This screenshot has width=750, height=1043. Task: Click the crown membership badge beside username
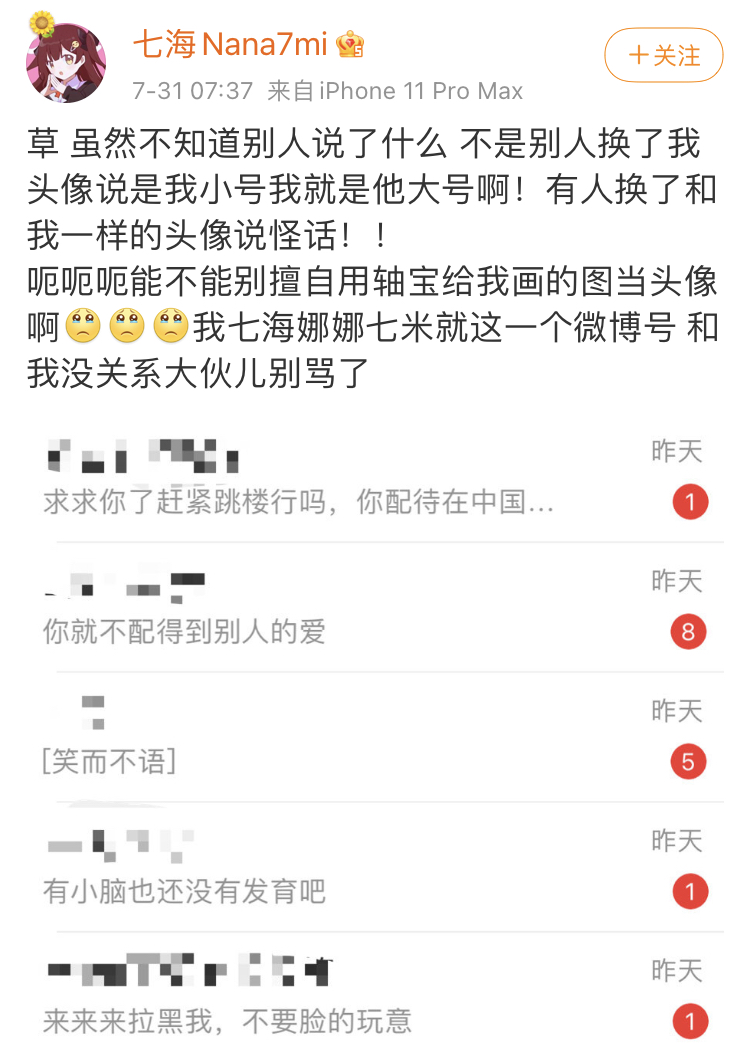350,46
